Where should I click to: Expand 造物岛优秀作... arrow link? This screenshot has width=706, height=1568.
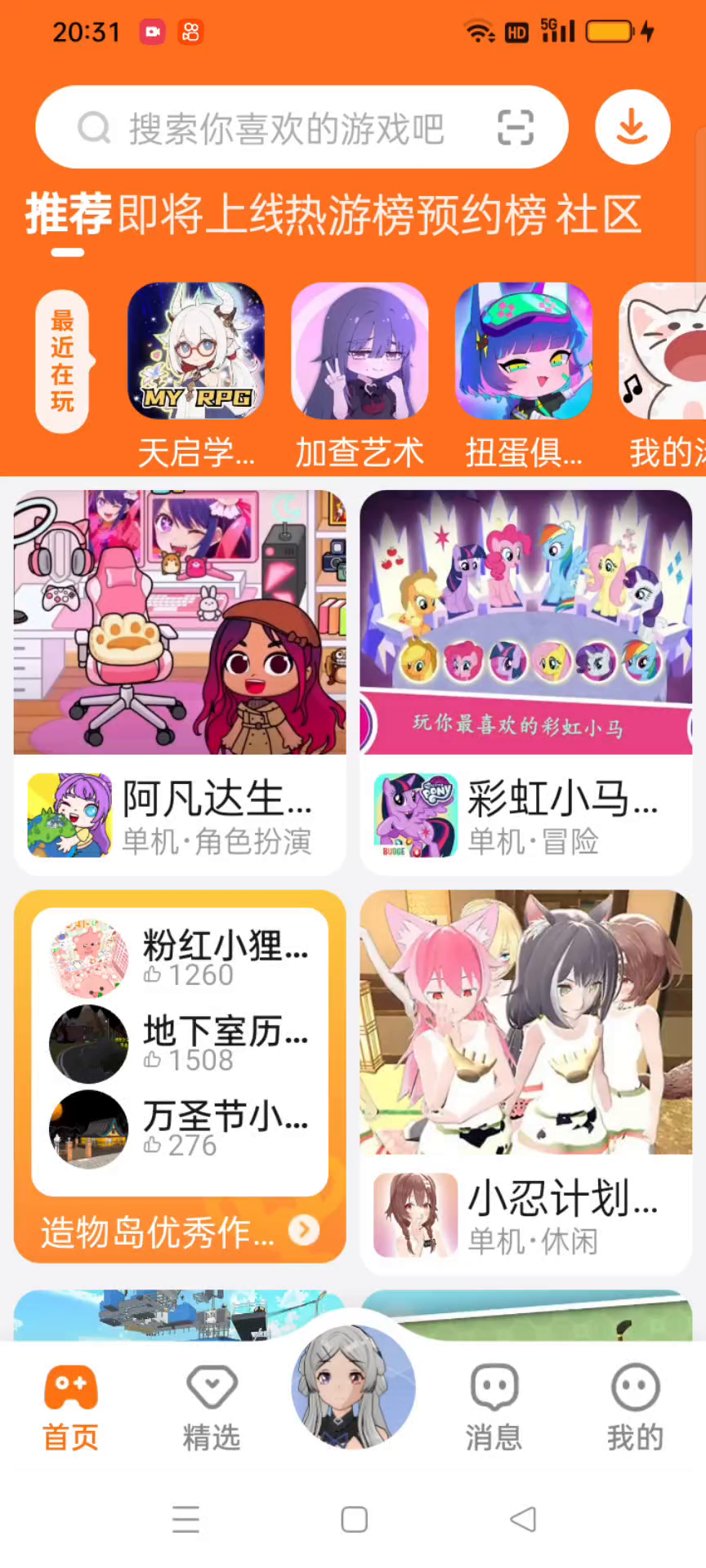click(x=303, y=1230)
